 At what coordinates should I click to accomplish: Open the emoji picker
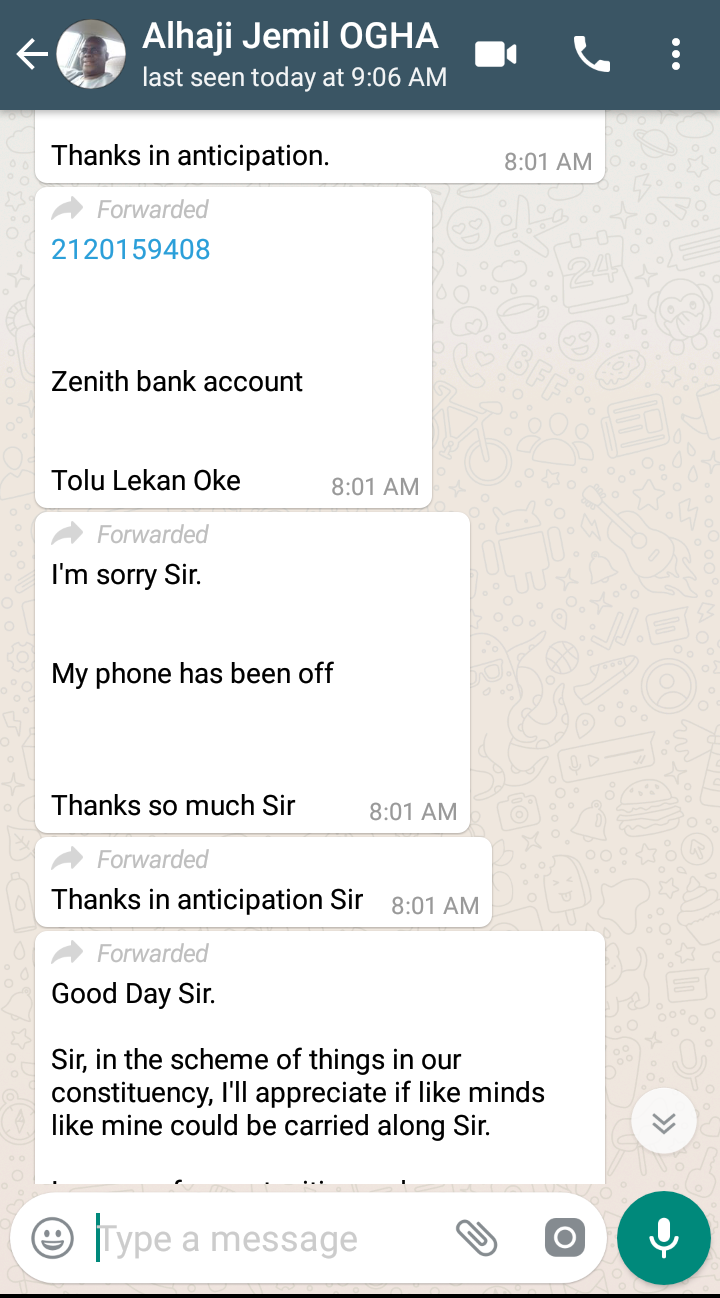(53, 1239)
